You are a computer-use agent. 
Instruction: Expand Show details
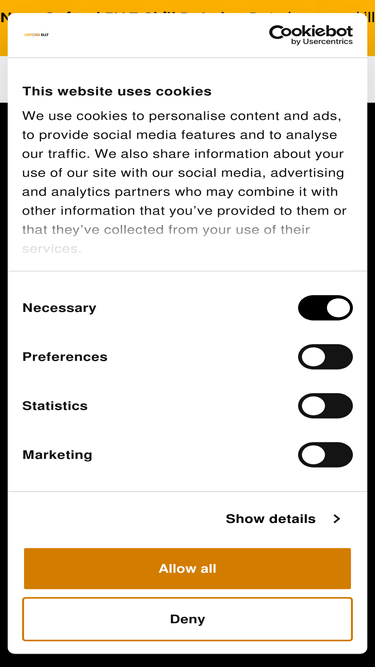click(x=283, y=519)
